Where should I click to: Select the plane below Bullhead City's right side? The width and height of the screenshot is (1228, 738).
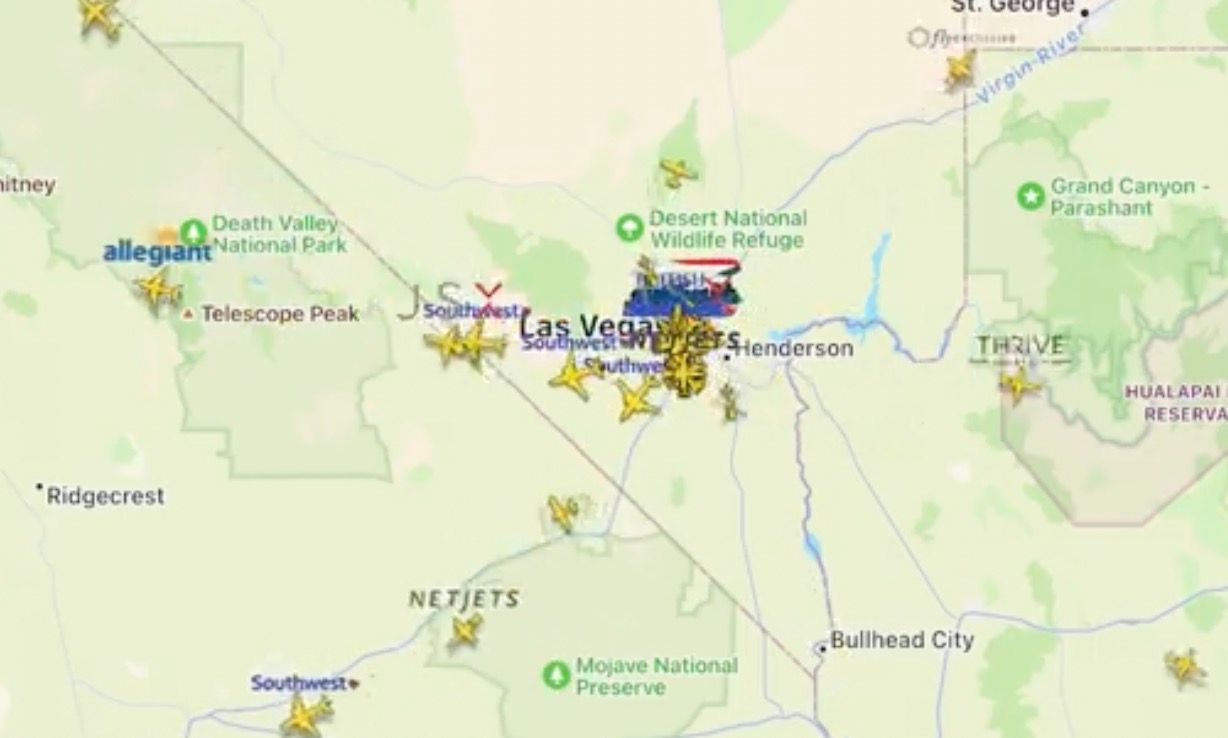coord(1184,667)
